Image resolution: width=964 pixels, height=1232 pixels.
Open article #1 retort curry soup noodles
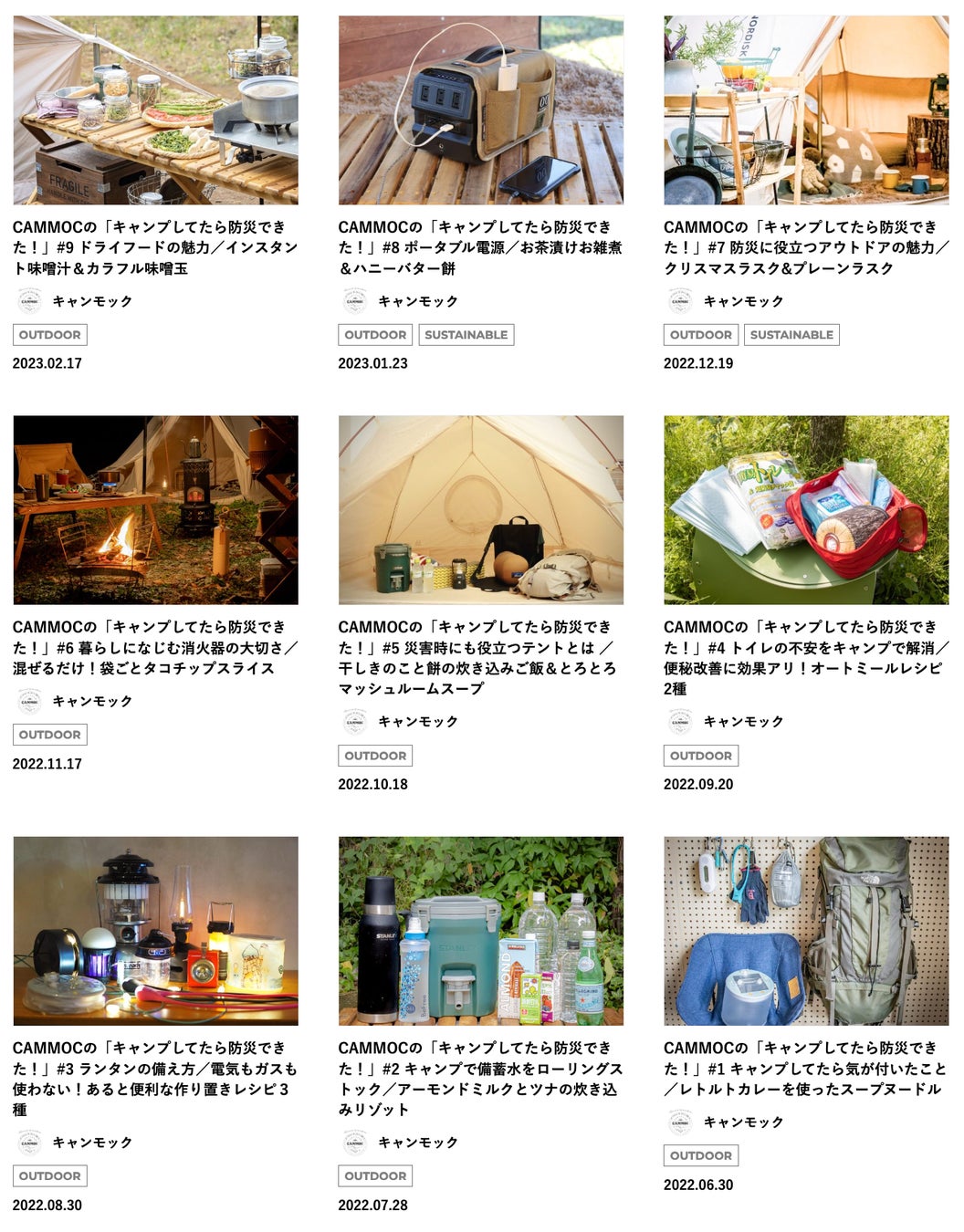coord(805,1068)
